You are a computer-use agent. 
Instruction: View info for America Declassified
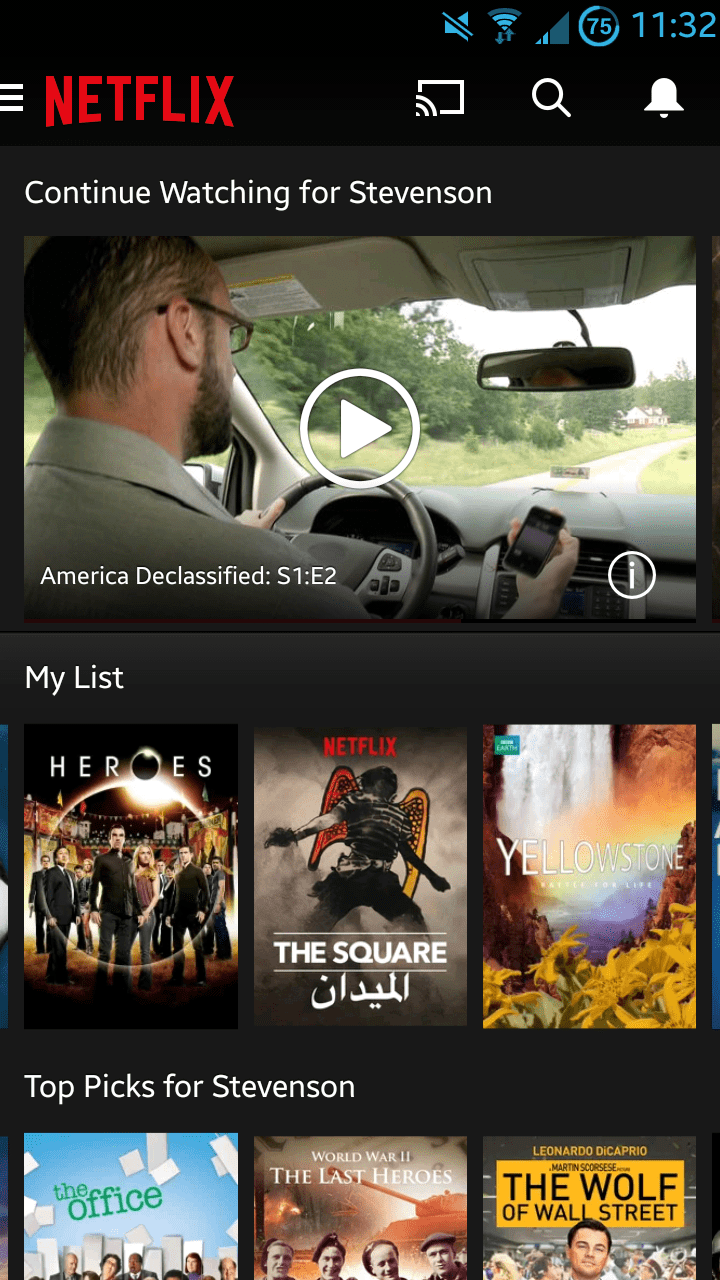[x=632, y=575]
